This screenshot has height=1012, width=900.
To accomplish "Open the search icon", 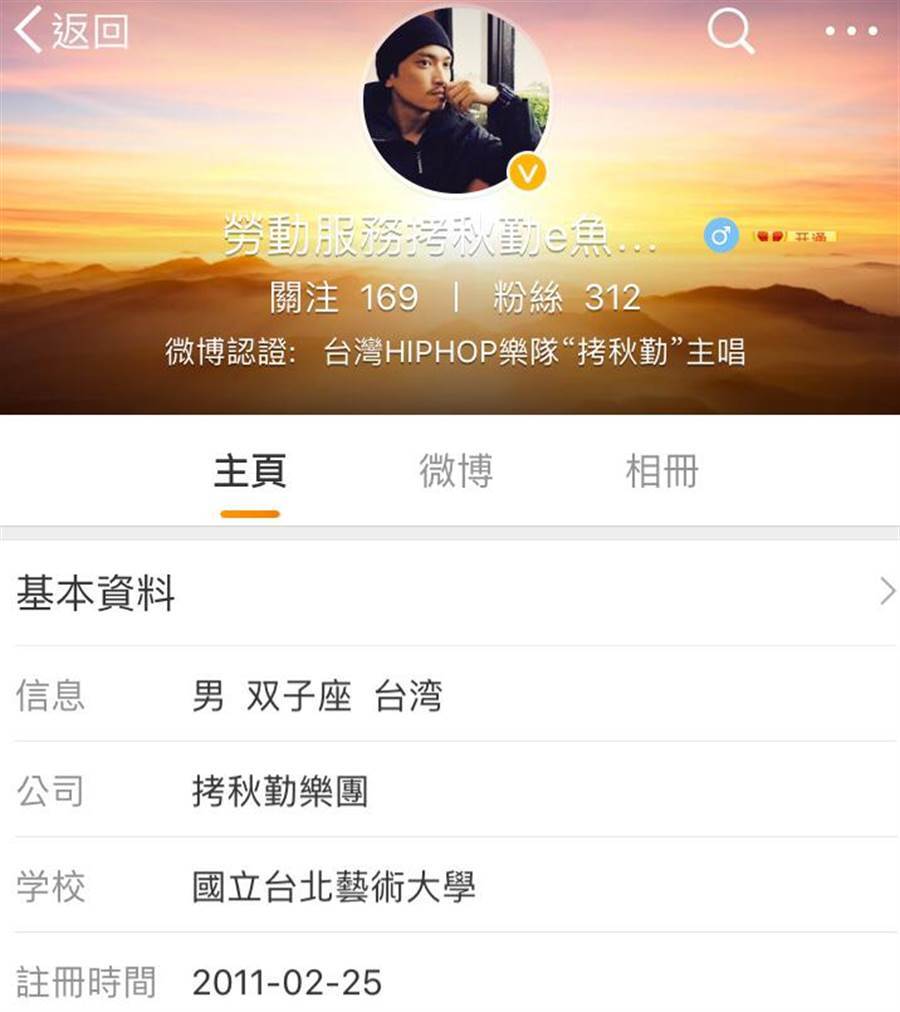I will [x=730, y=32].
